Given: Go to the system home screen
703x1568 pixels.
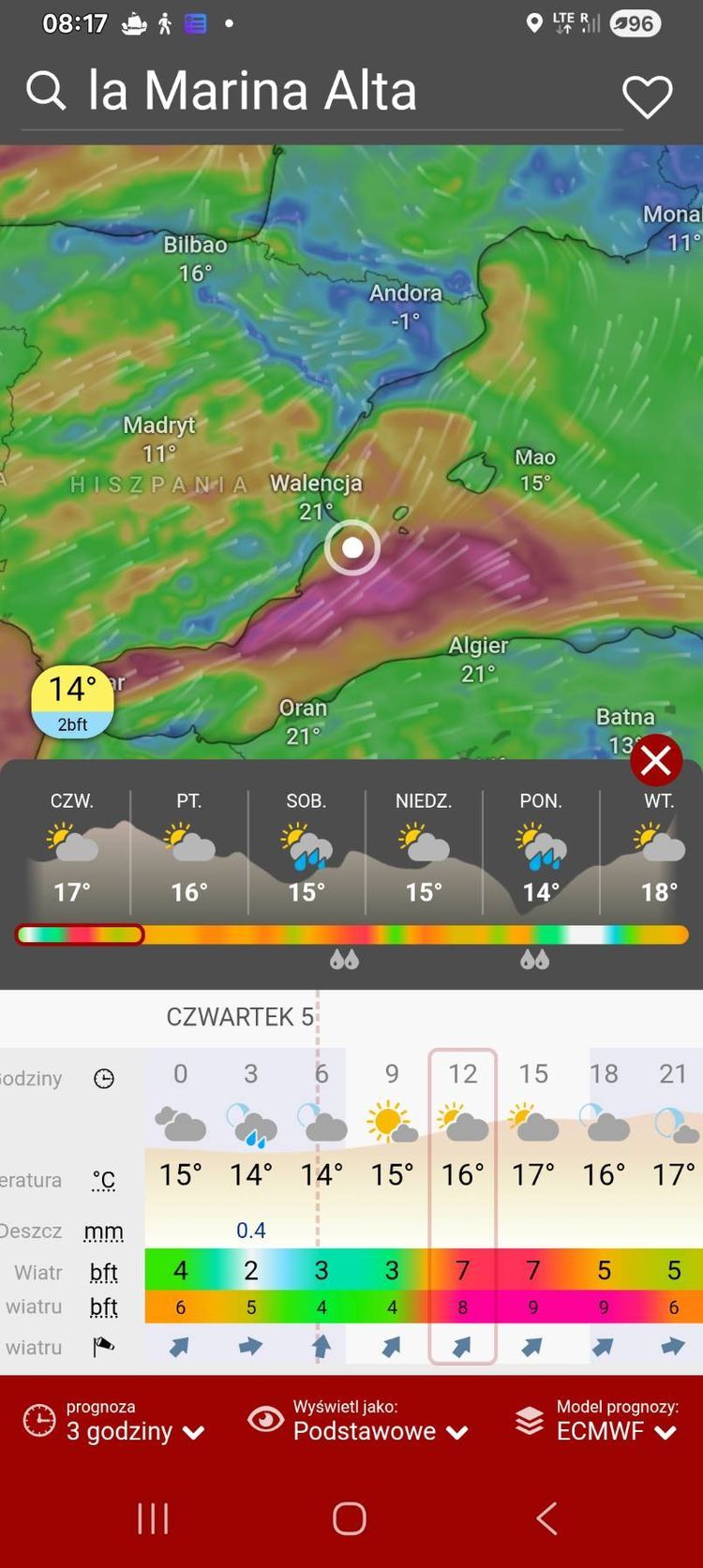Looking at the screenshot, I should point(350,1517).
